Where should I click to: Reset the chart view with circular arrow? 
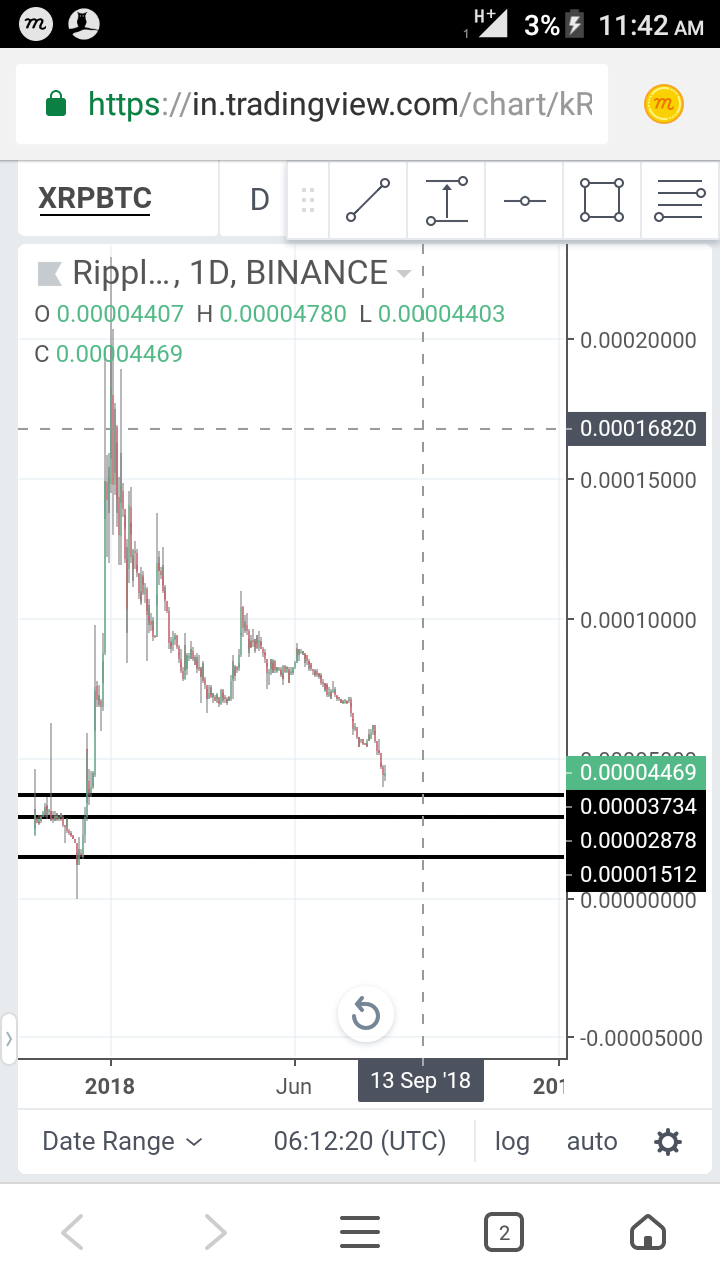pos(365,1016)
